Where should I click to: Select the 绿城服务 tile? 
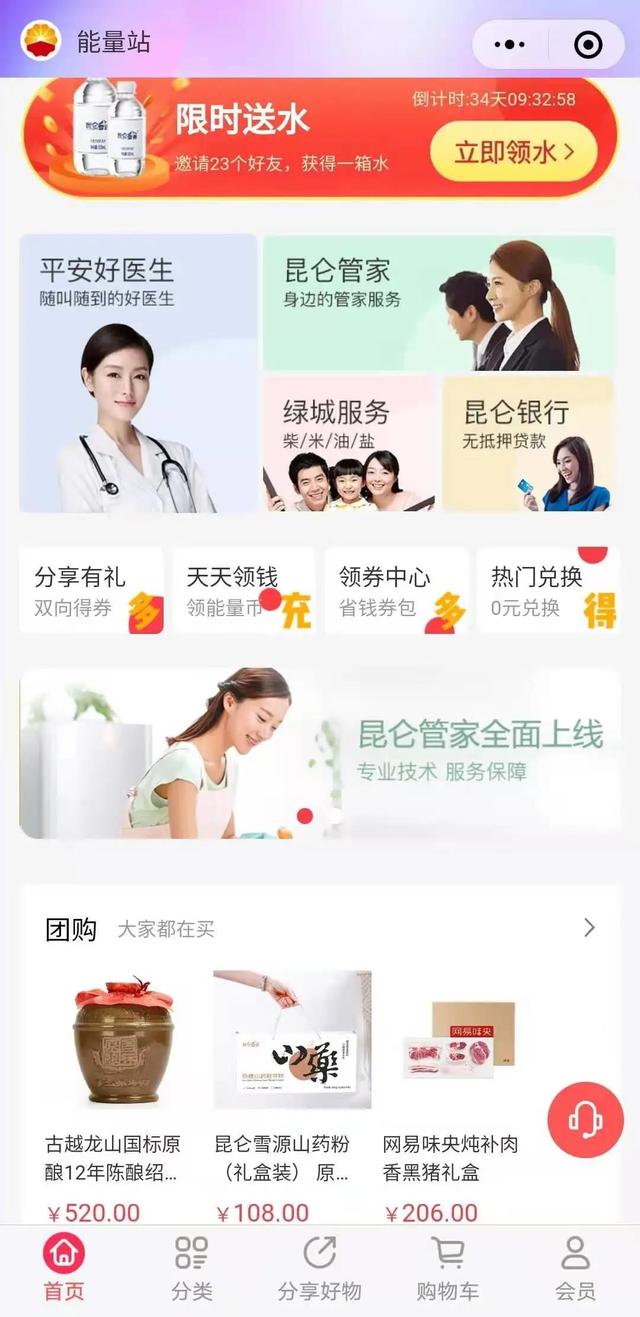(x=348, y=443)
